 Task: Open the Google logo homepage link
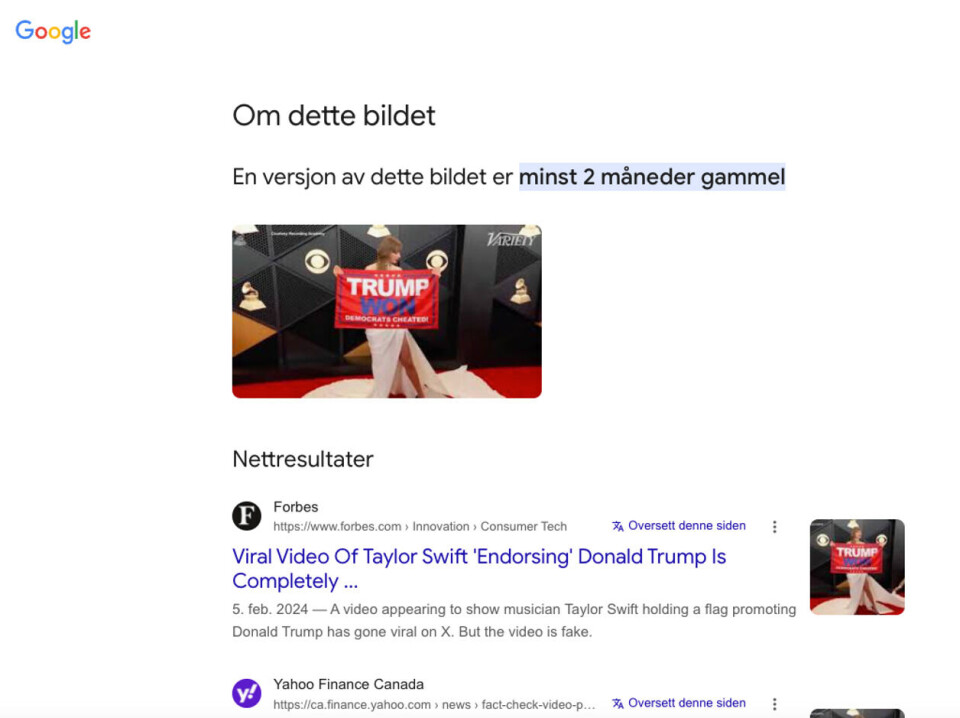[x=53, y=32]
